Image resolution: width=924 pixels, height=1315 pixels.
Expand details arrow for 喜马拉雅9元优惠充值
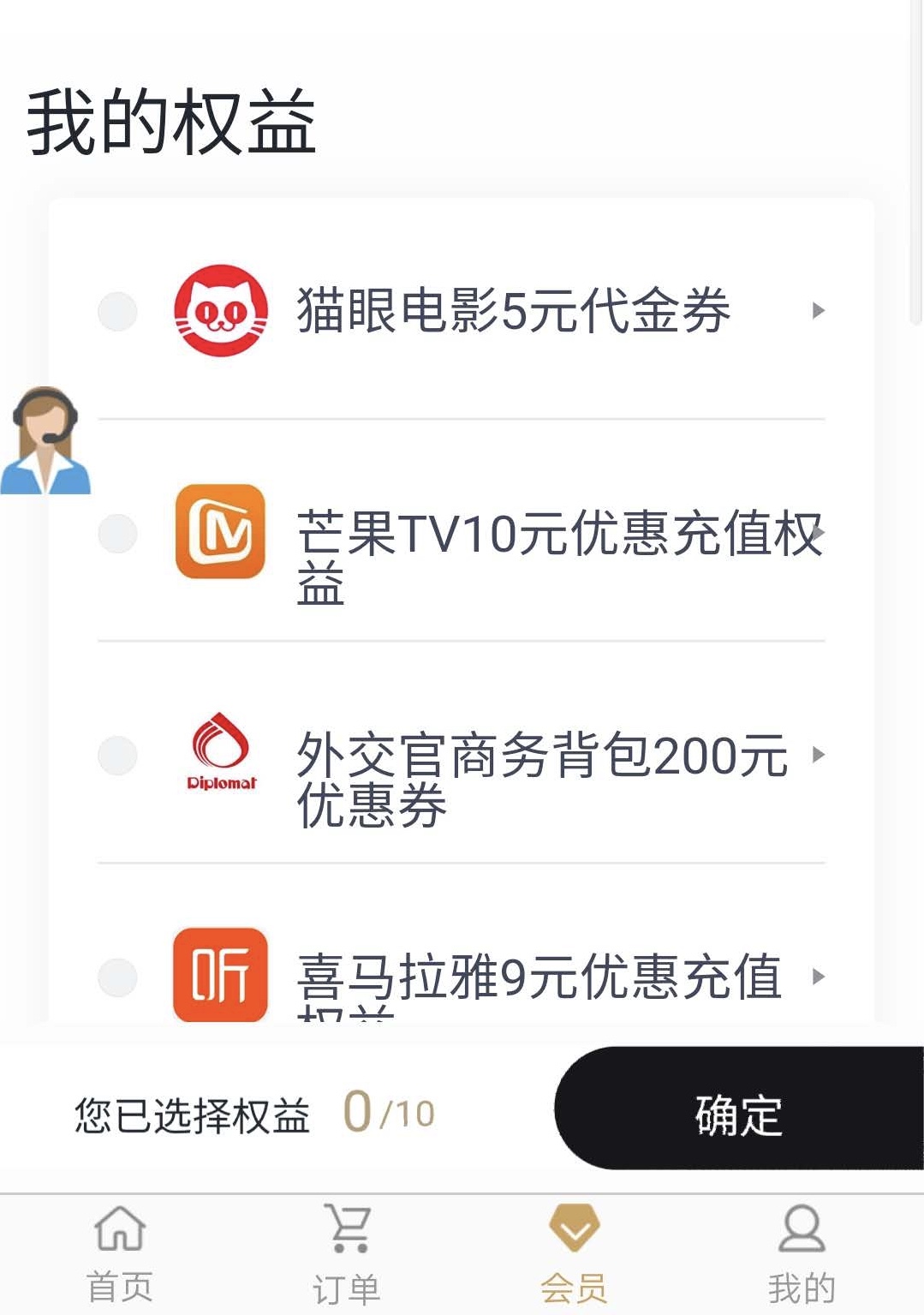tap(818, 977)
